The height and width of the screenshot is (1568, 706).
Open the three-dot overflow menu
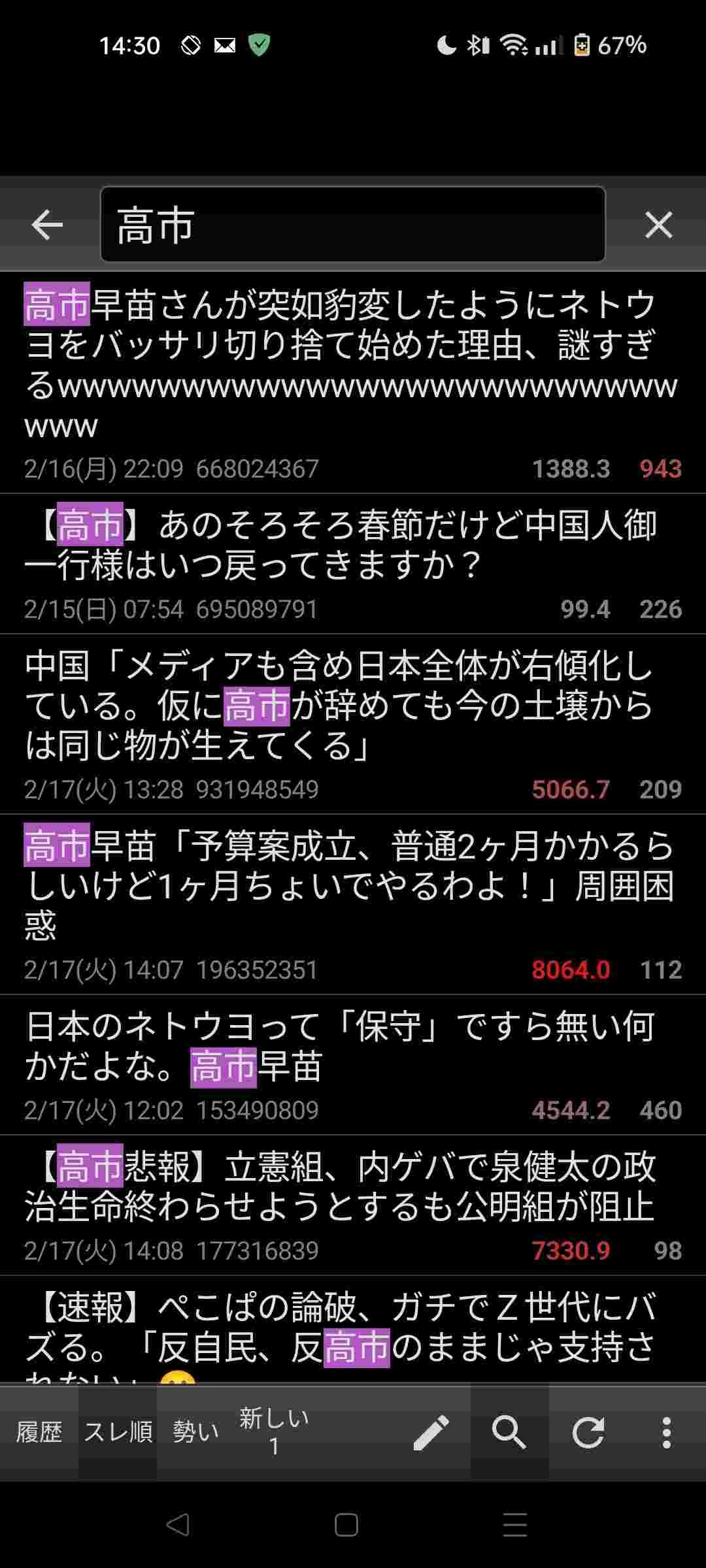click(666, 1432)
